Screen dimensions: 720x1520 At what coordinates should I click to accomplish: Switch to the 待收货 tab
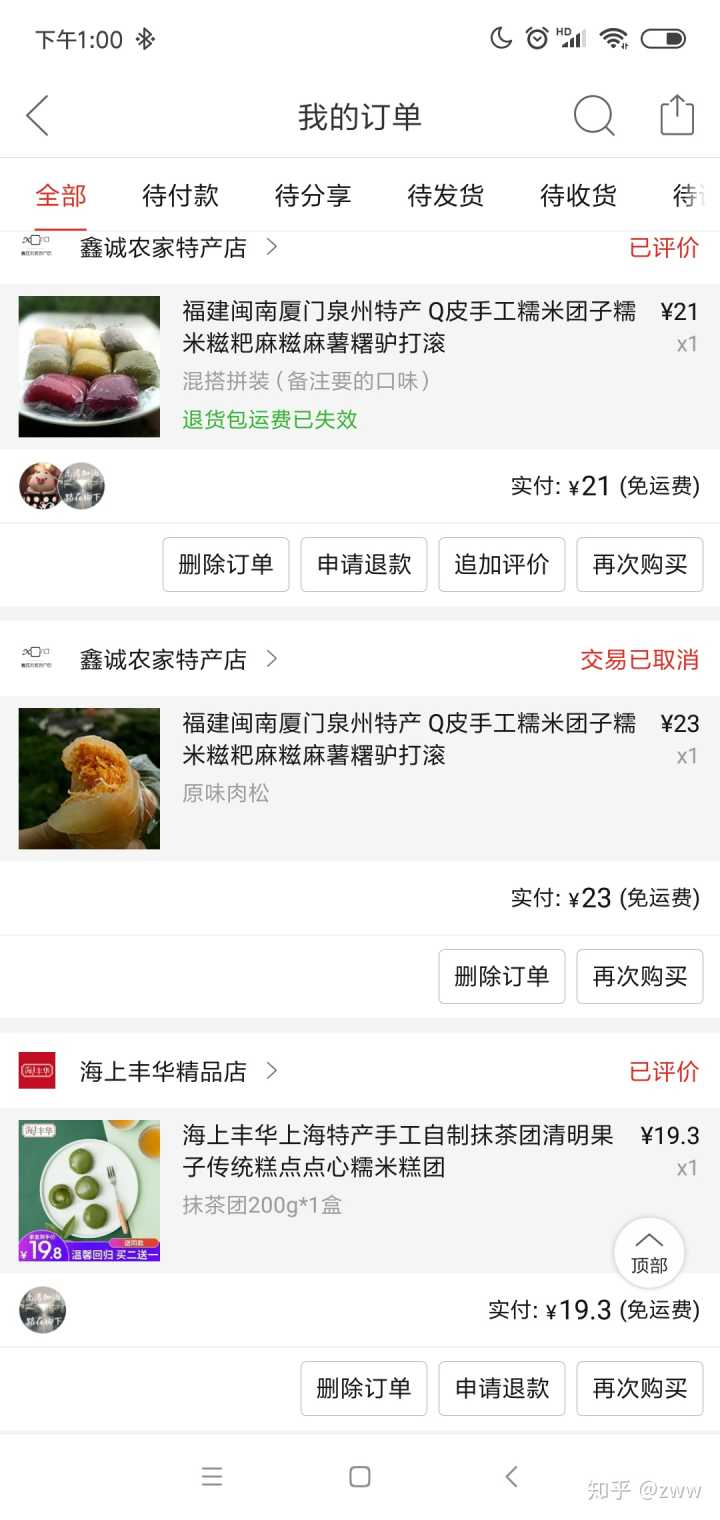point(578,195)
